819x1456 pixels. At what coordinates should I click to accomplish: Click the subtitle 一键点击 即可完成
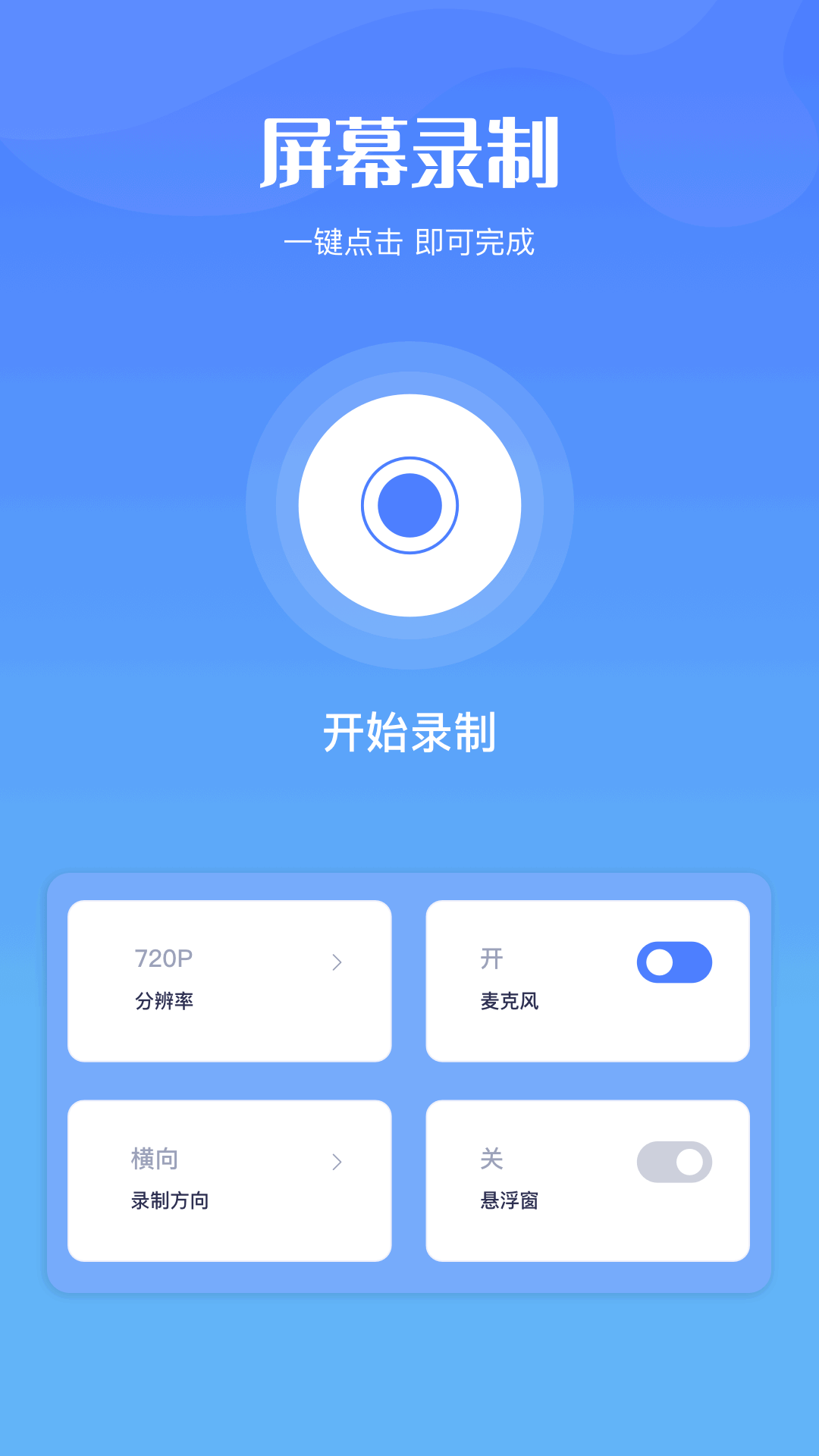(x=409, y=241)
